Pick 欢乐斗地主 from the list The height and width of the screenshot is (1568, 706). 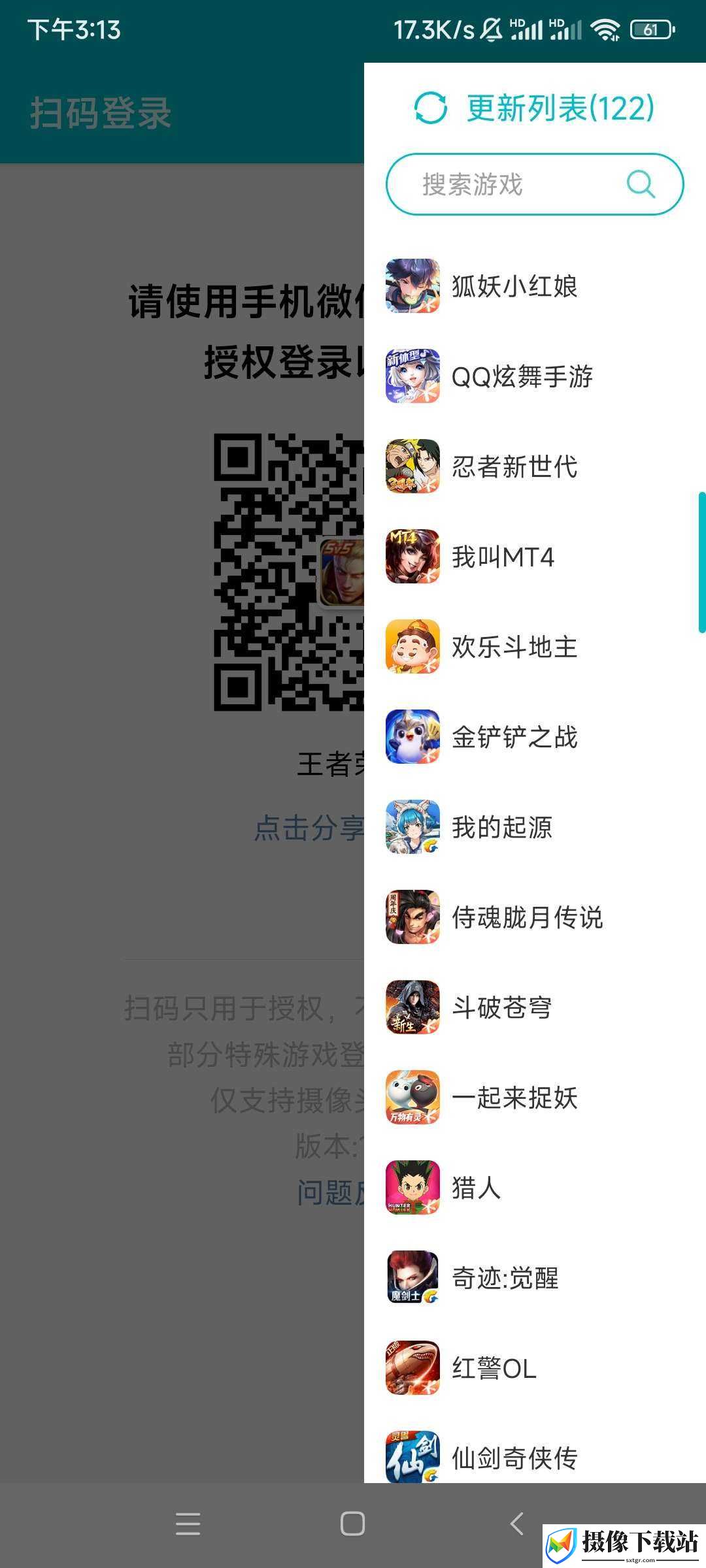(535, 647)
